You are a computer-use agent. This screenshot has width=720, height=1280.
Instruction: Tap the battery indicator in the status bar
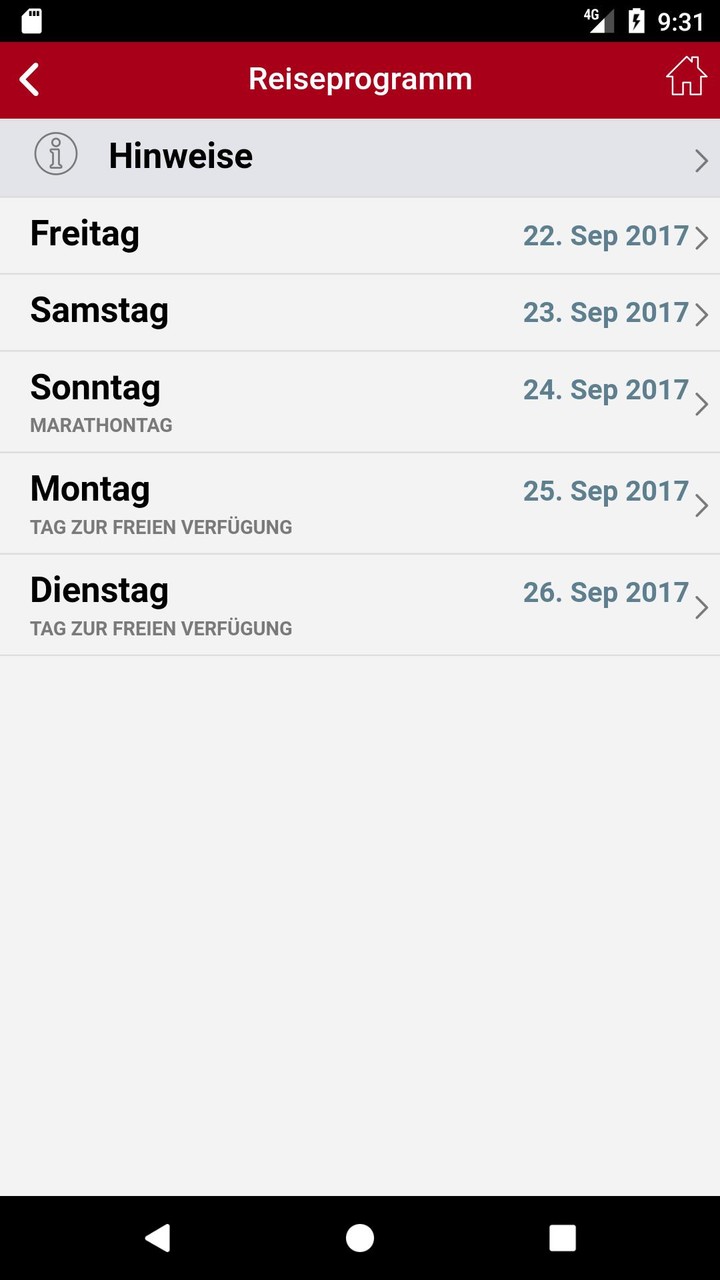pos(637,18)
